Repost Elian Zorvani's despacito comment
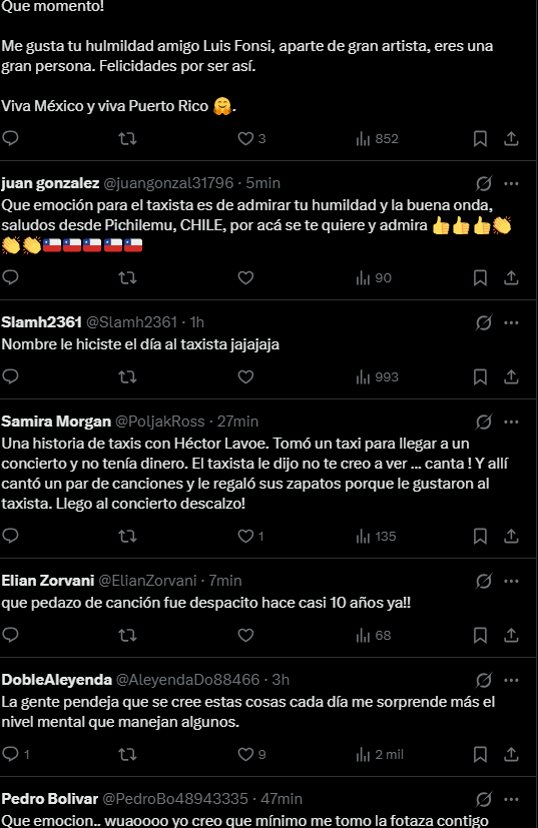 (x=127, y=635)
